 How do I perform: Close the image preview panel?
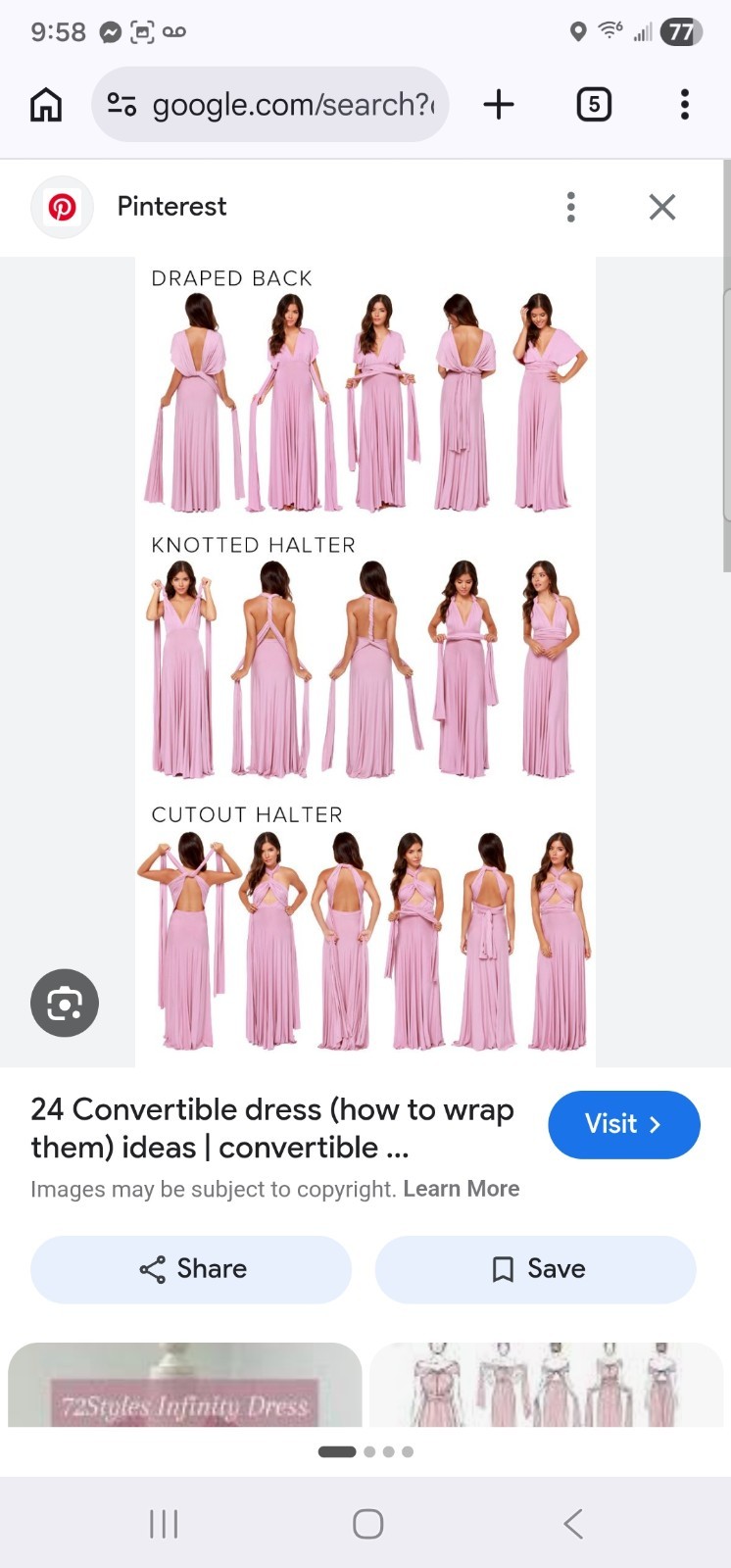tap(662, 207)
